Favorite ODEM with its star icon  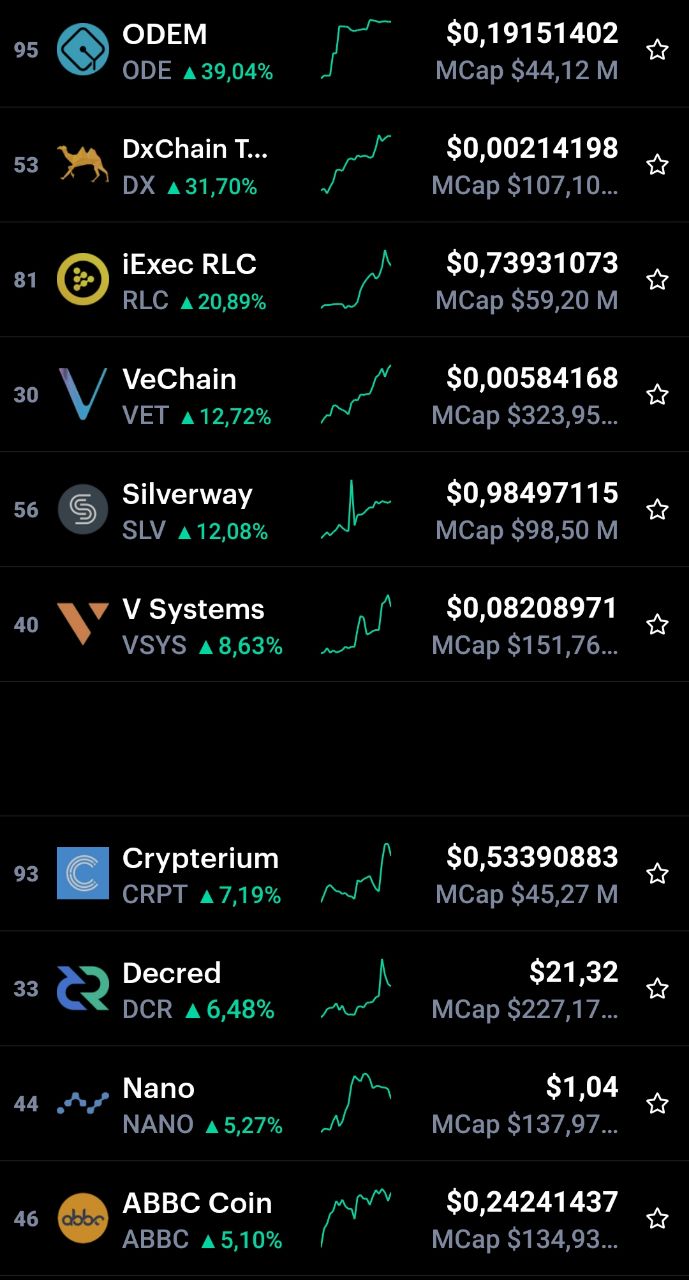pyautogui.click(x=657, y=50)
